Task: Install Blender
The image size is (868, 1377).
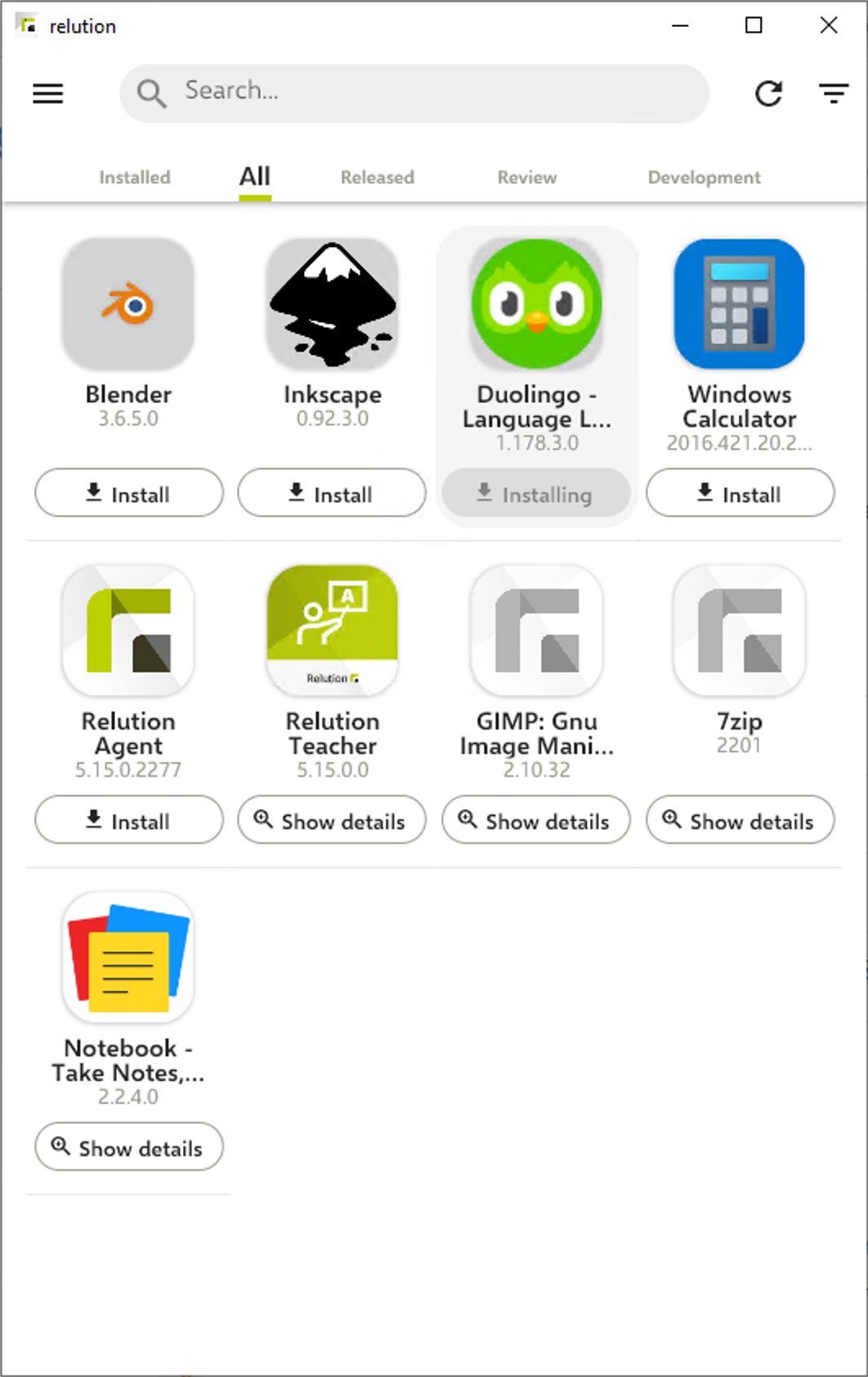Action: coord(129,492)
